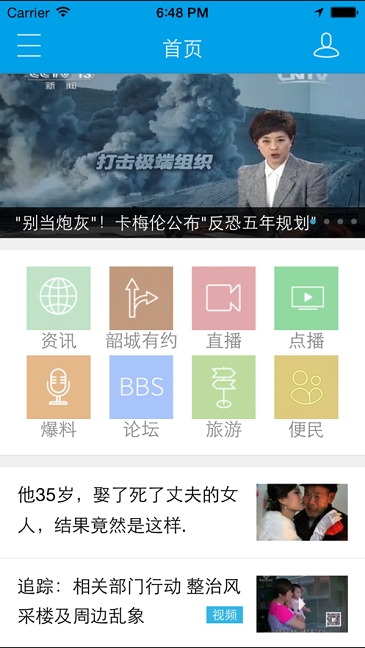Open the 卡梅伦 headline banner
This screenshot has height=648, width=365.
pyautogui.click(x=182, y=155)
